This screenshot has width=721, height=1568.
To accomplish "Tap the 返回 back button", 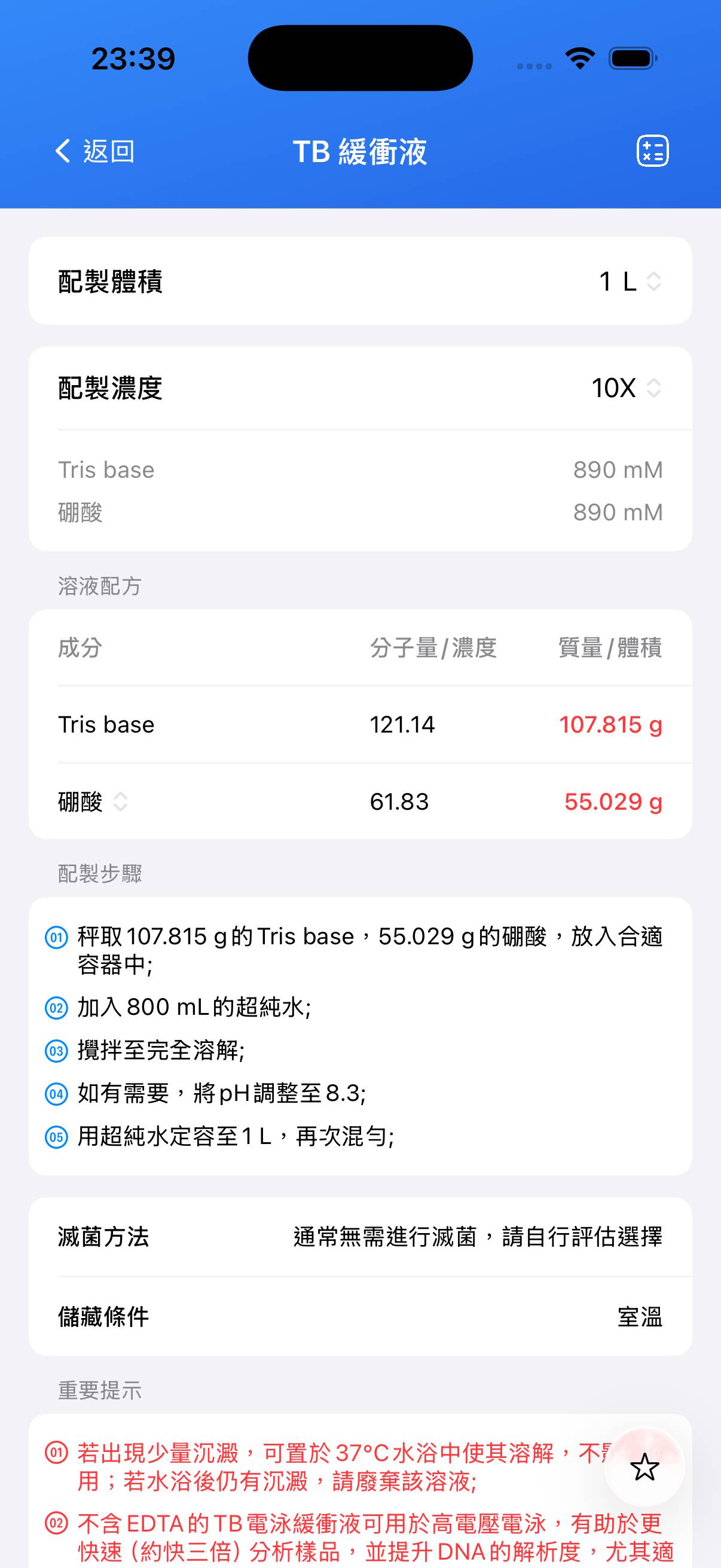I will click(x=109, y=151).
